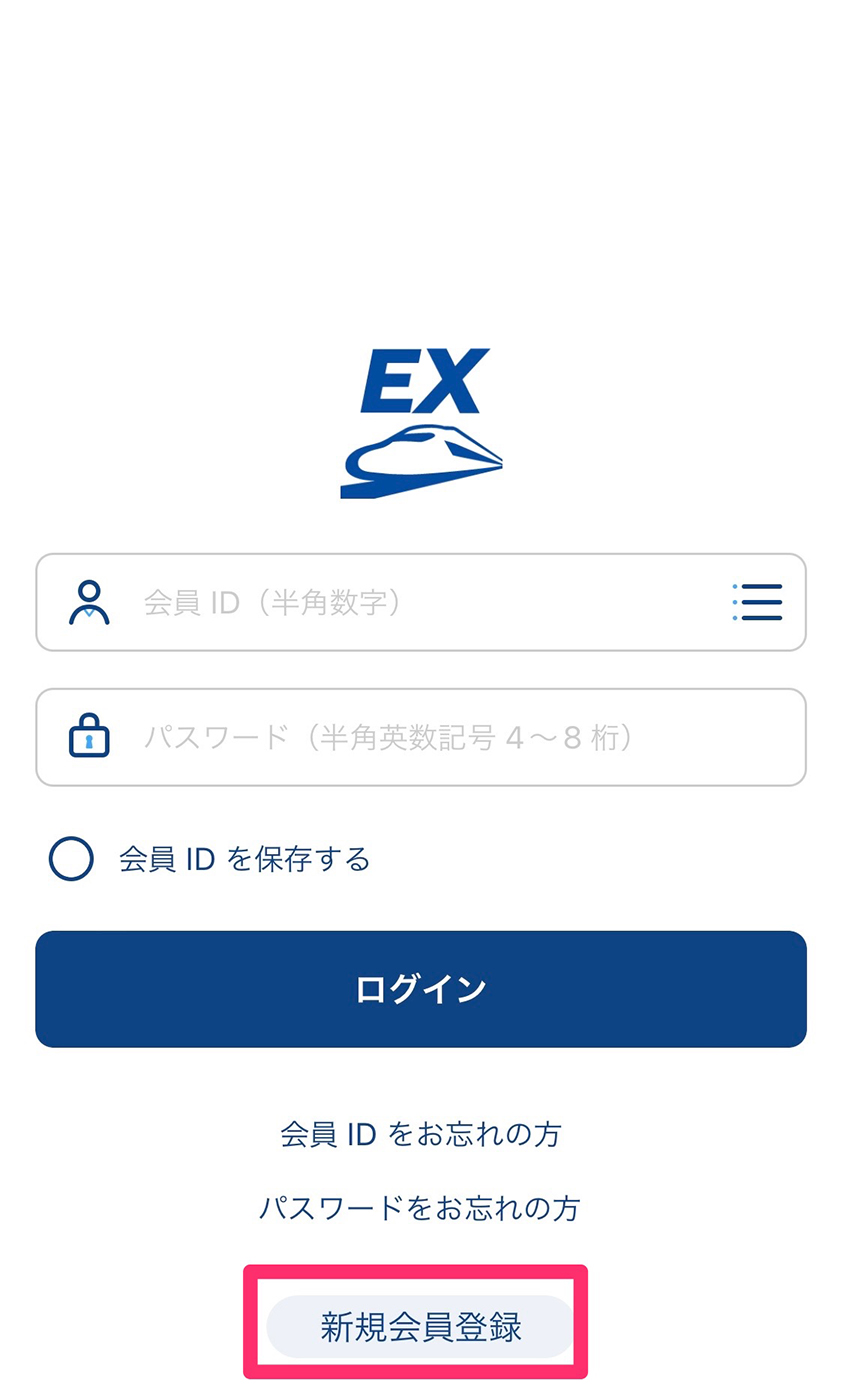Screen dimensions: 843x1389
Task: Select 新規会員登録 to sign up
Action: click(421, 1326)
